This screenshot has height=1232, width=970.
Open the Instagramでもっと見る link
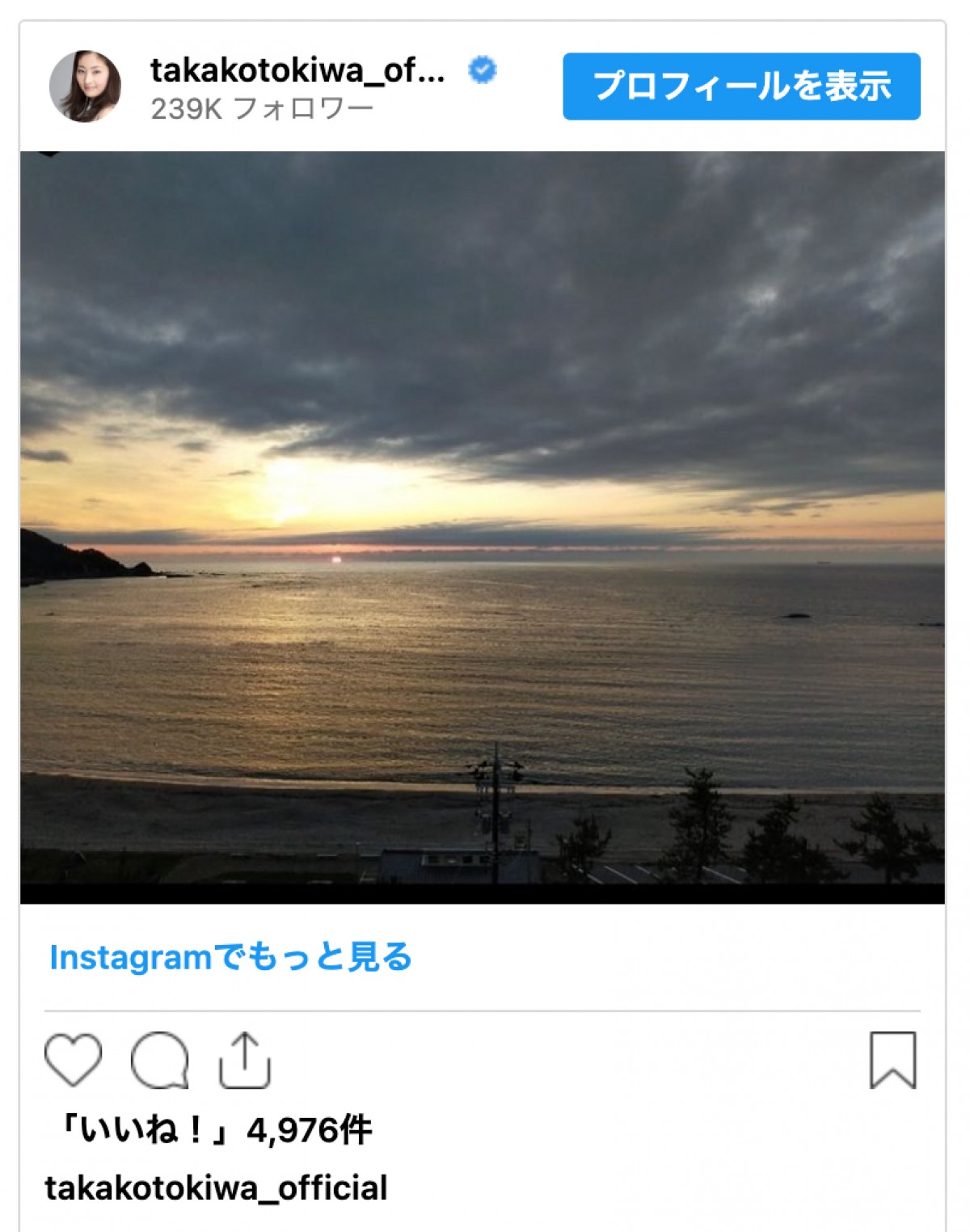(x=231, y=957)
